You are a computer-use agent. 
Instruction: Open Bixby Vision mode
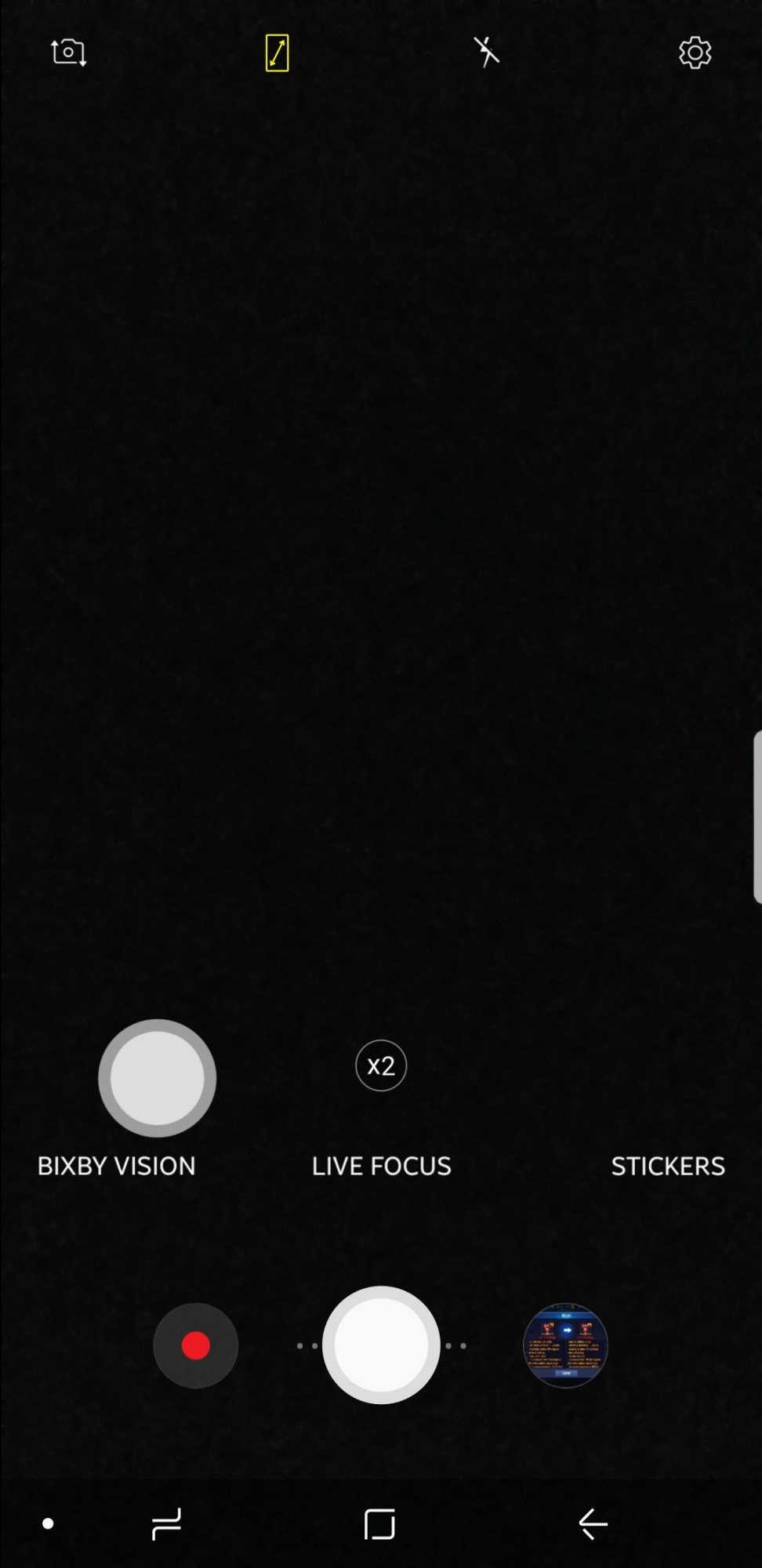(x=117, y=1166)
